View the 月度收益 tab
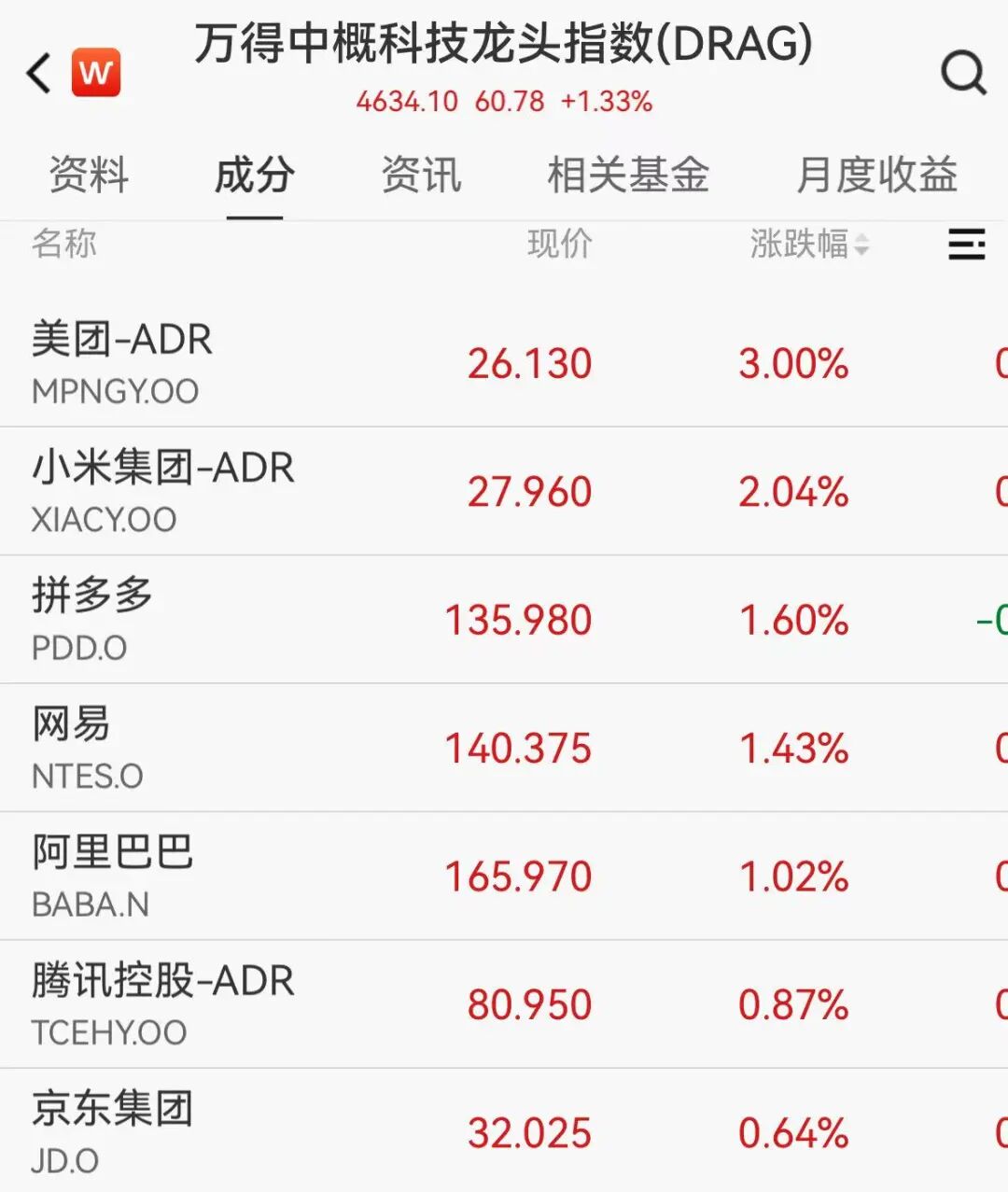The width and height of the screenshot is (1008, 1192). tap(876, 175)
